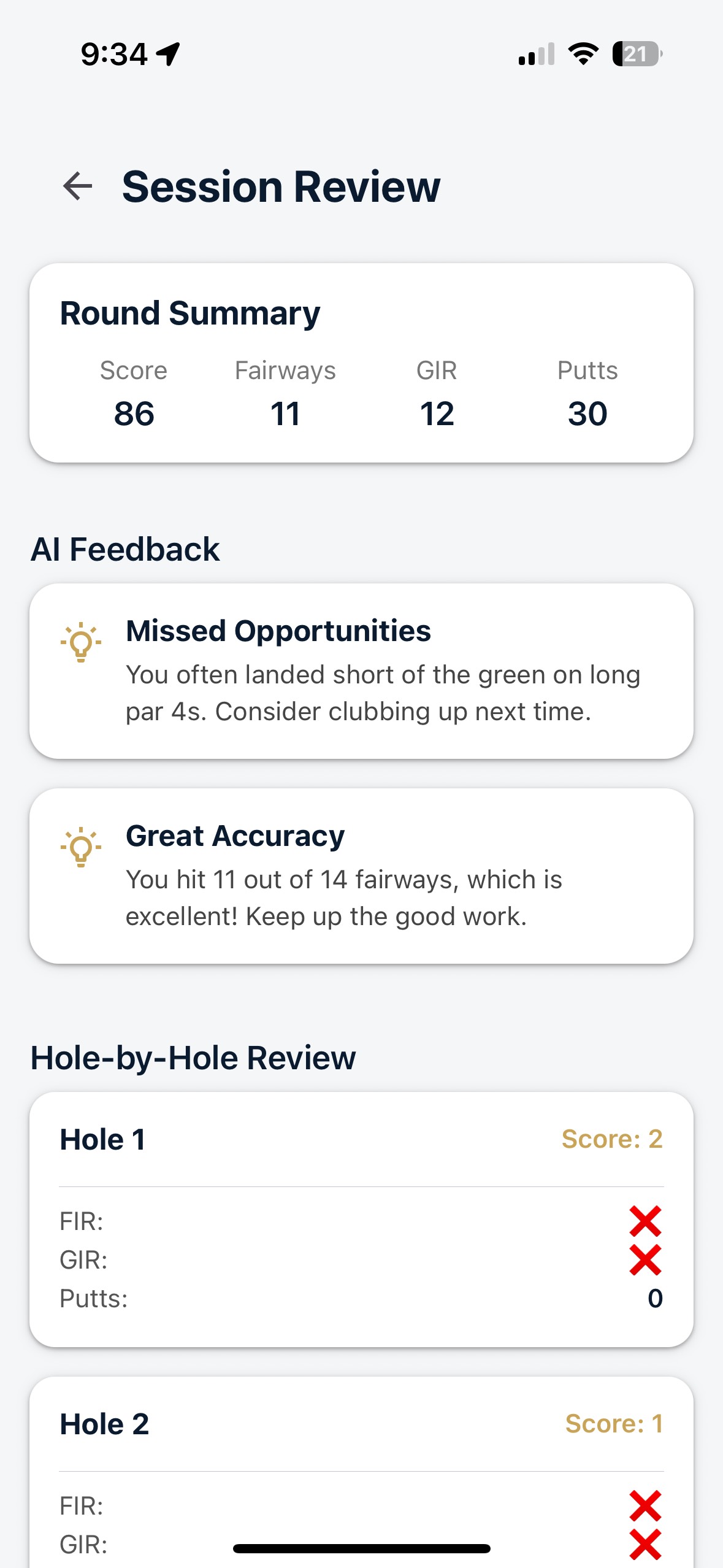Go back from Session Review
This screenshot has width=723, height=1568.
point(78,186)
